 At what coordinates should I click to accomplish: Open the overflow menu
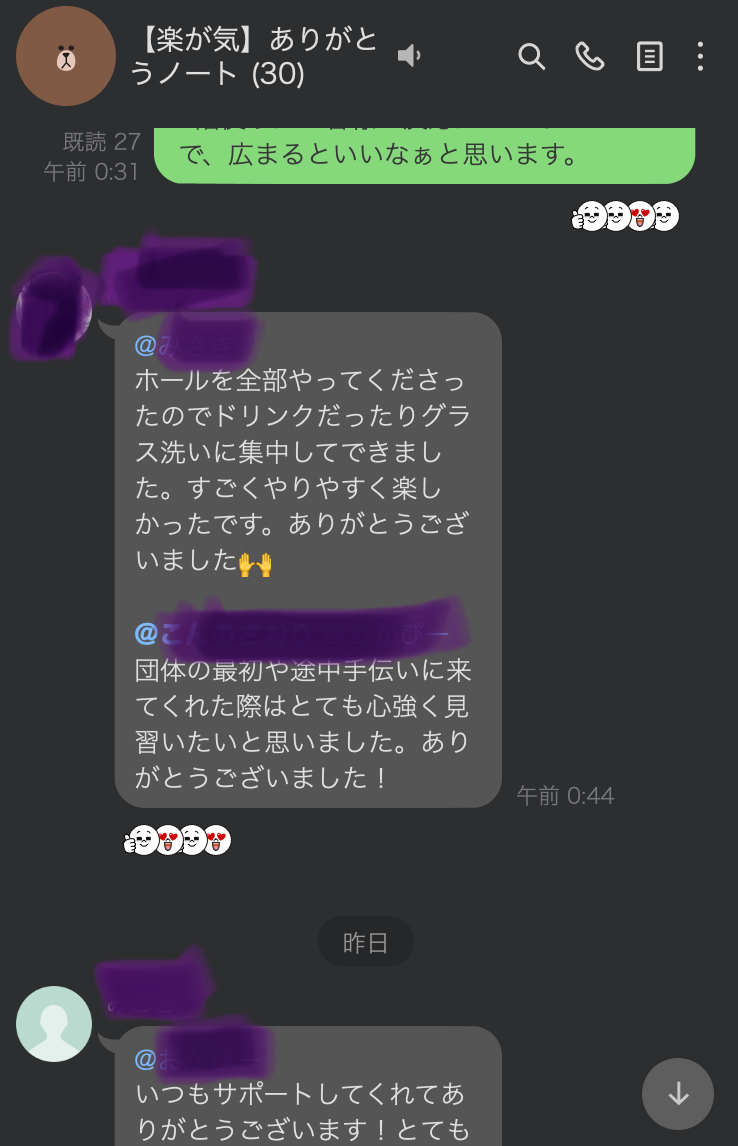pyautogui.click(x=700, y=56)
